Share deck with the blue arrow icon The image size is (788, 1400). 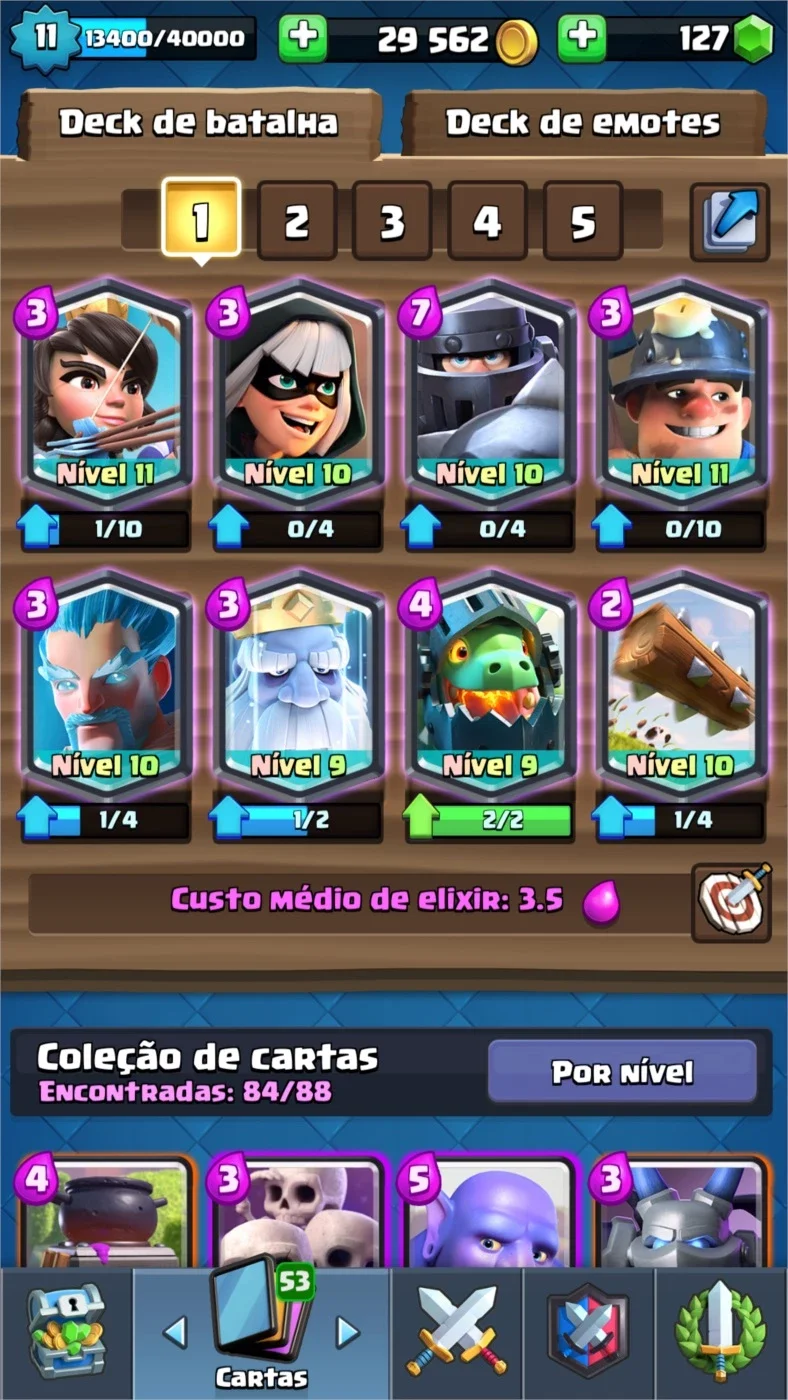click(730, 222)
